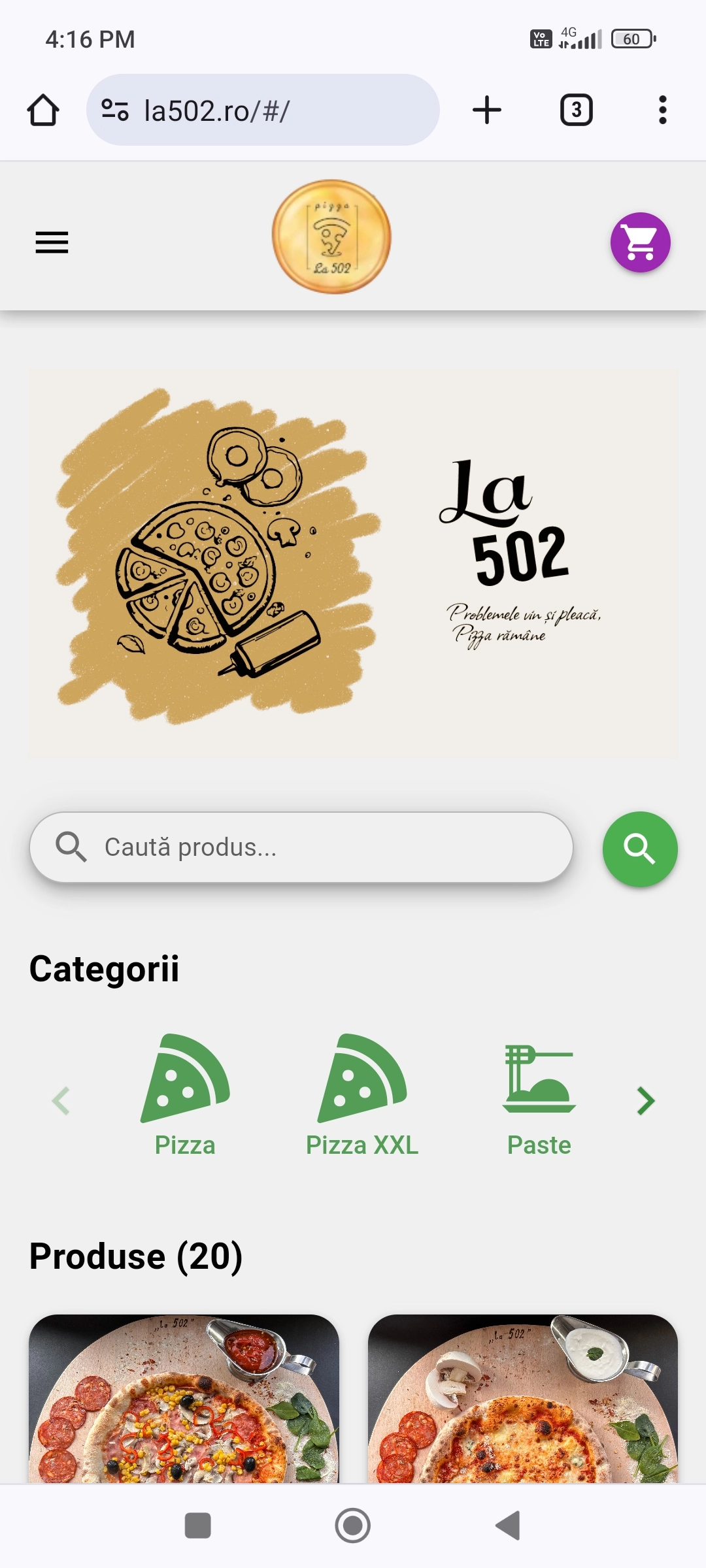Select the Pizza category

[x=185, y=1096]
